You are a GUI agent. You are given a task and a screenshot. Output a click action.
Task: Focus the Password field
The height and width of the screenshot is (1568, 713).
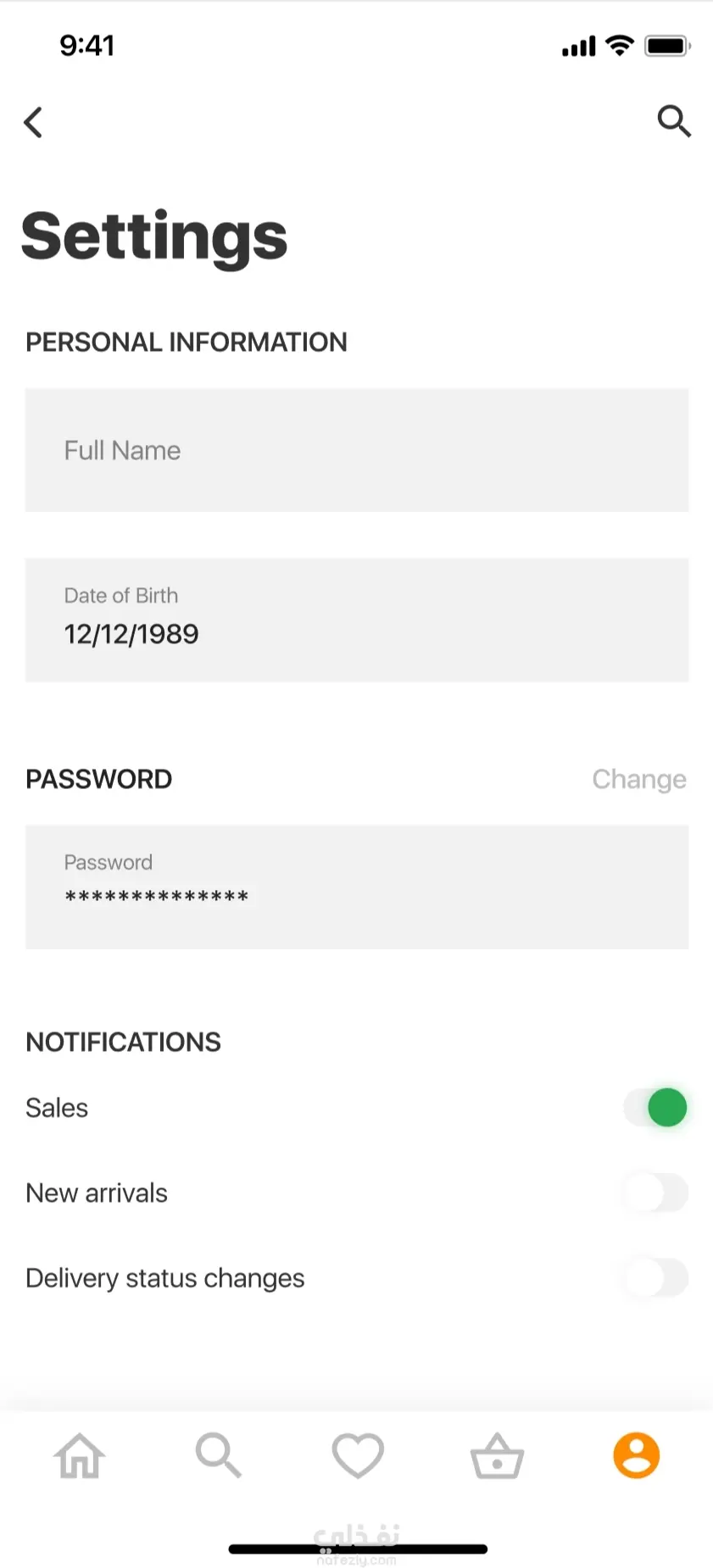point(356,887)
